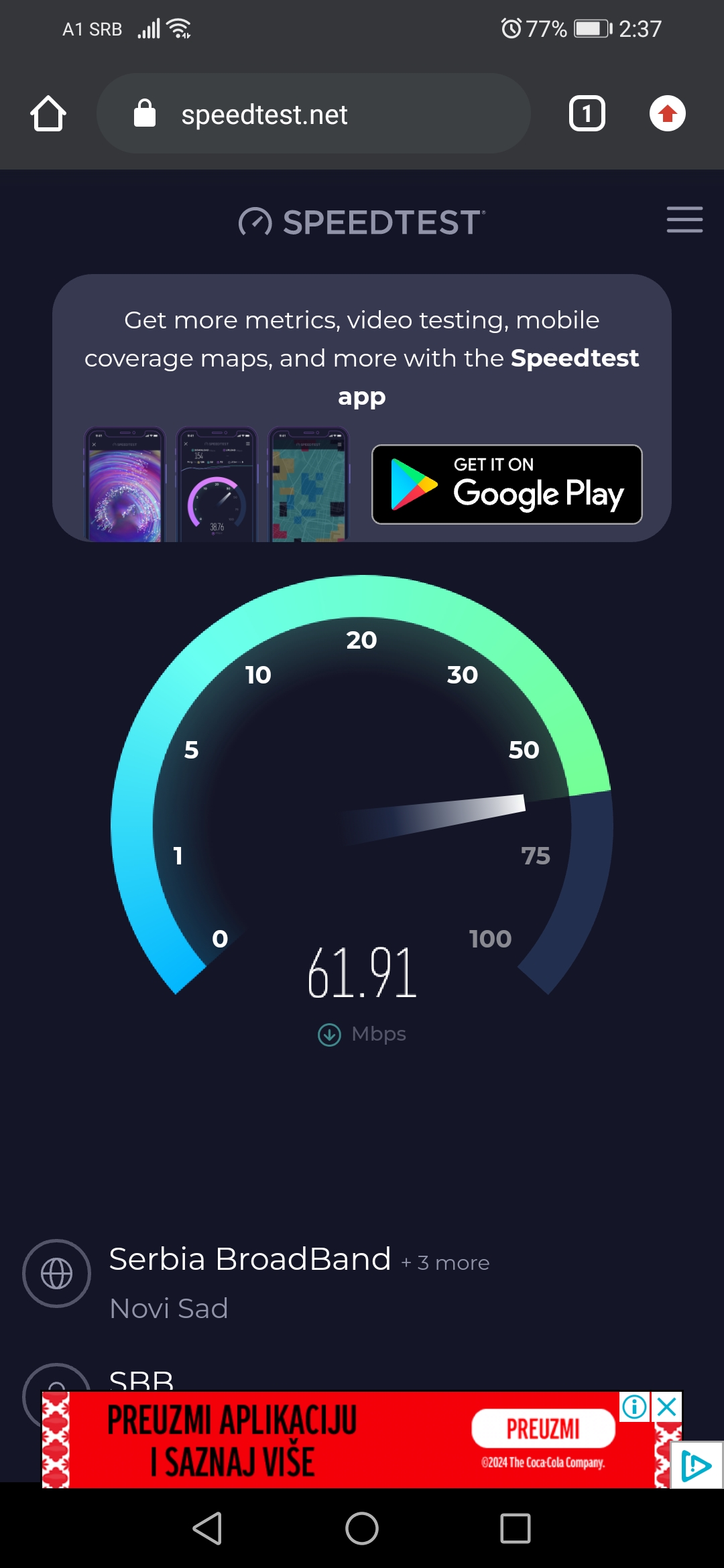724x1568 pixels.
Task: Open the ad info icon
Action: [x=634, y=1407]
